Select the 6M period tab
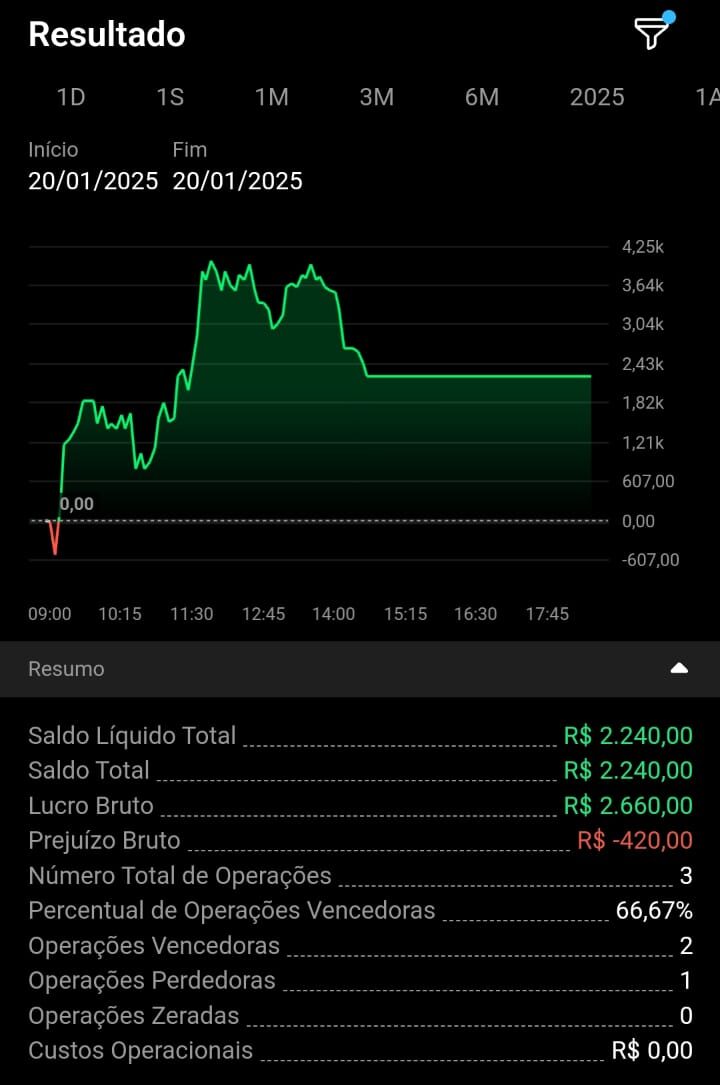This screenshot has width=720, height=1085. [x=481, y=97]
